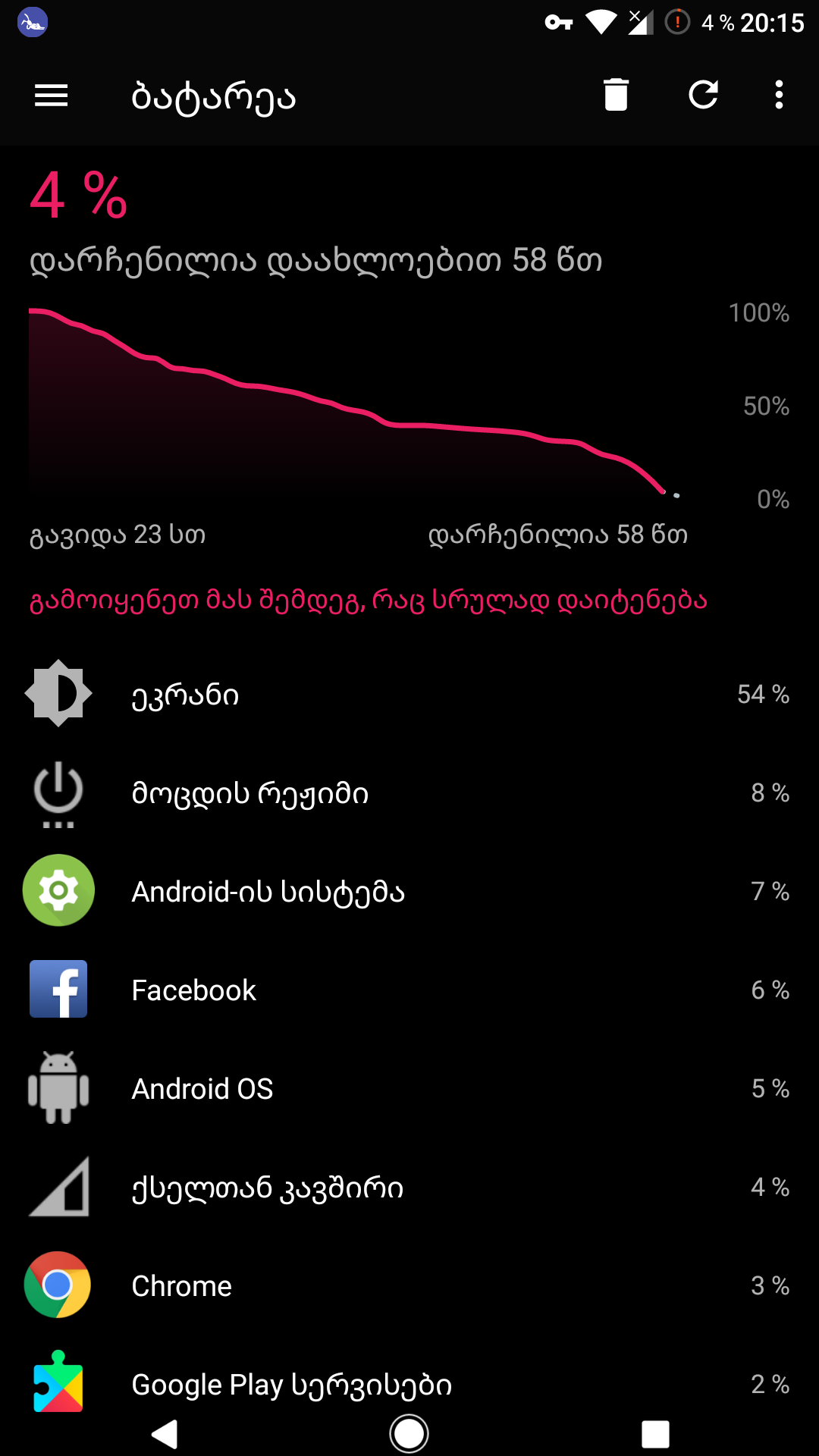
Task: Open ქსელთან კავშირი usage details
Action: tap(409, 1188)
